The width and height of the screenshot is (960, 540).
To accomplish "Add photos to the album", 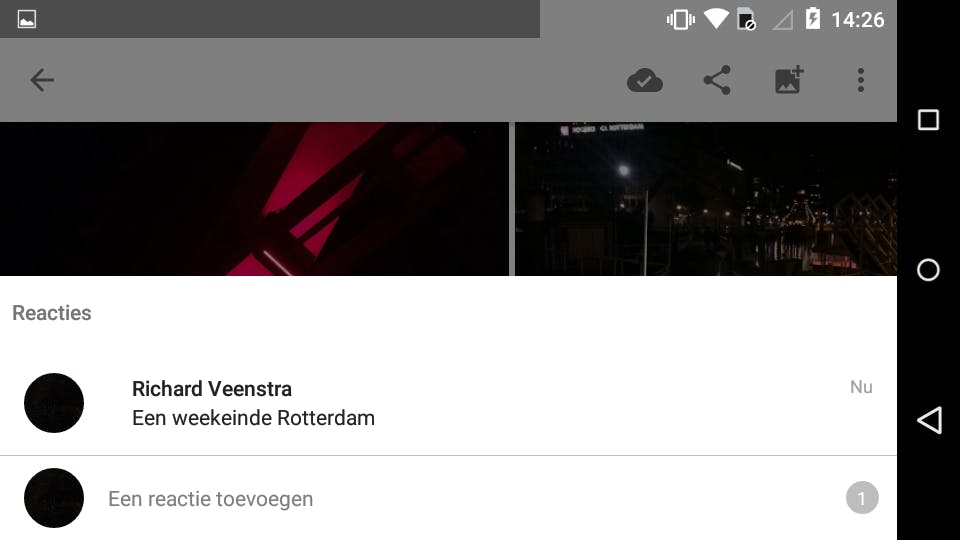I will tap(789, 80).
